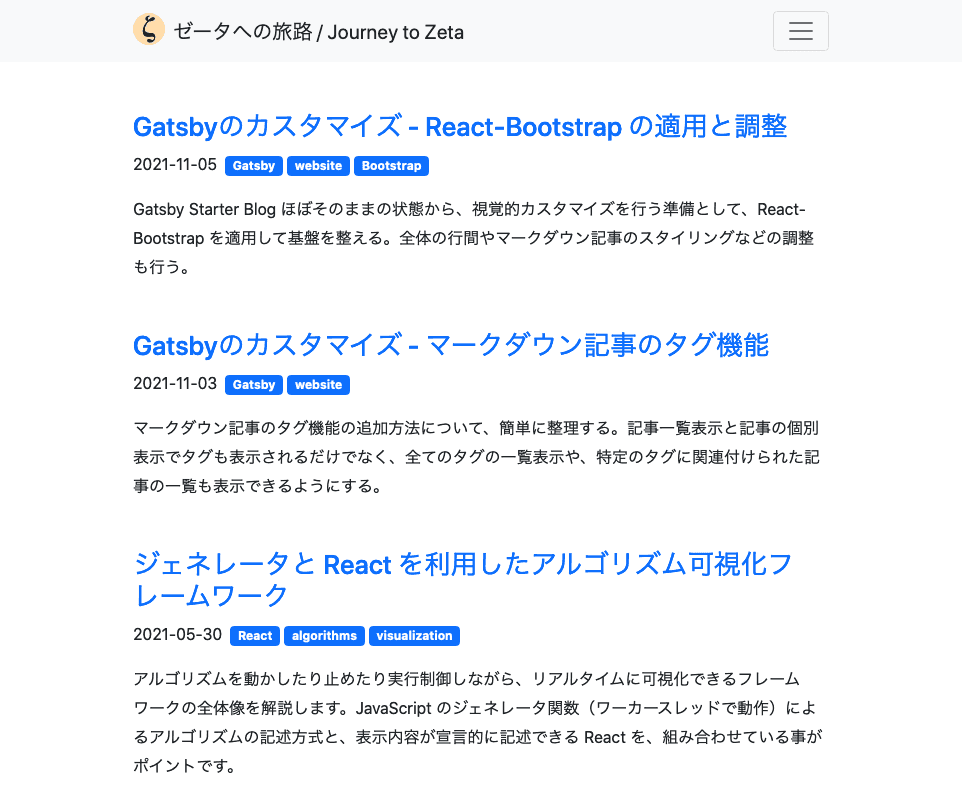Tap the Gatsby tag under the 2021-11-05 post
Screen dimensions: 962x787
tap(254, 166)
